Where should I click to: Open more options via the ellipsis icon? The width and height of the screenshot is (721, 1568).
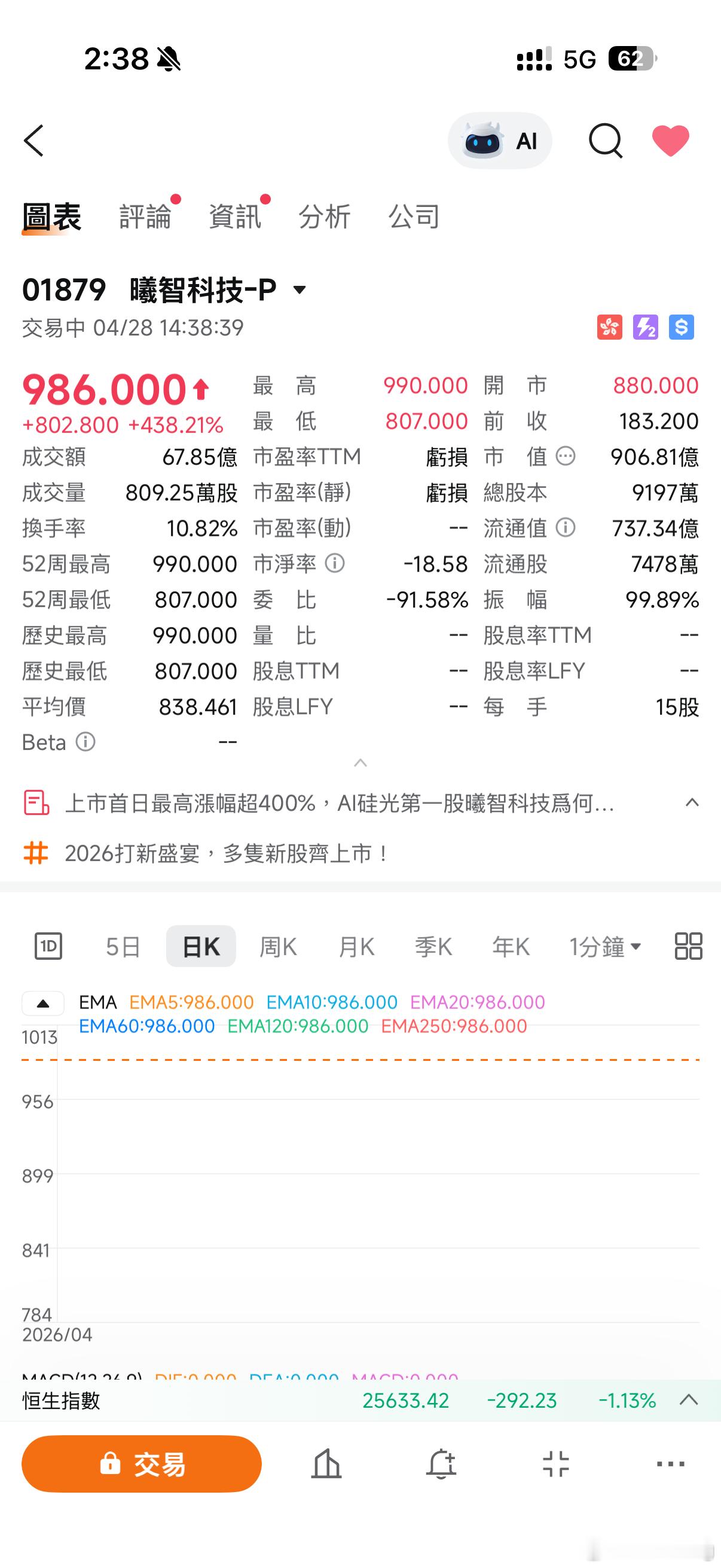coord(668,1463)
